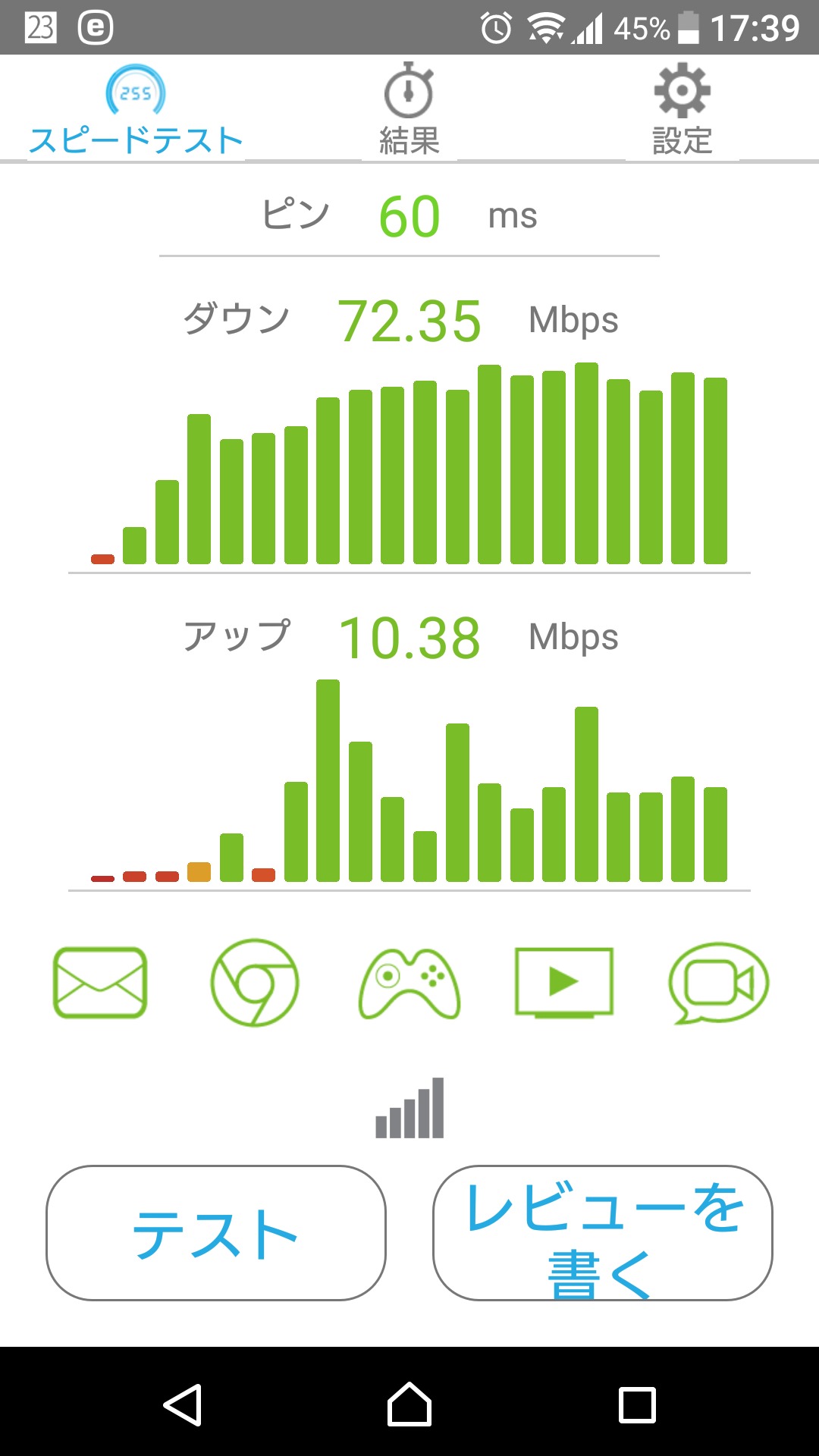Switch to the 結果 results tab
819x1456 pixels.
pos(409,110)
